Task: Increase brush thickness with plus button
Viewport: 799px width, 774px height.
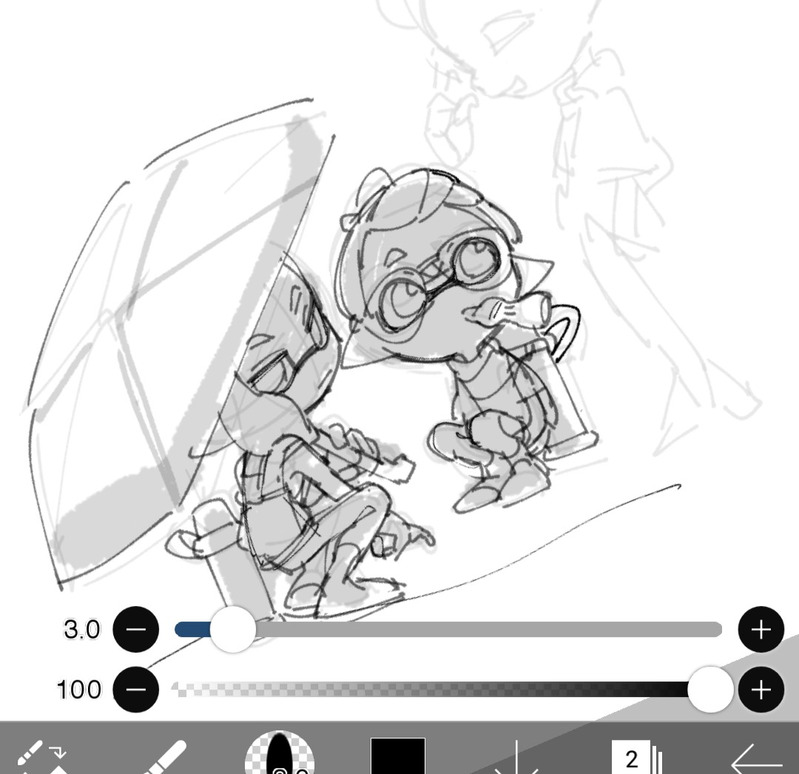Action: point(761,629)
